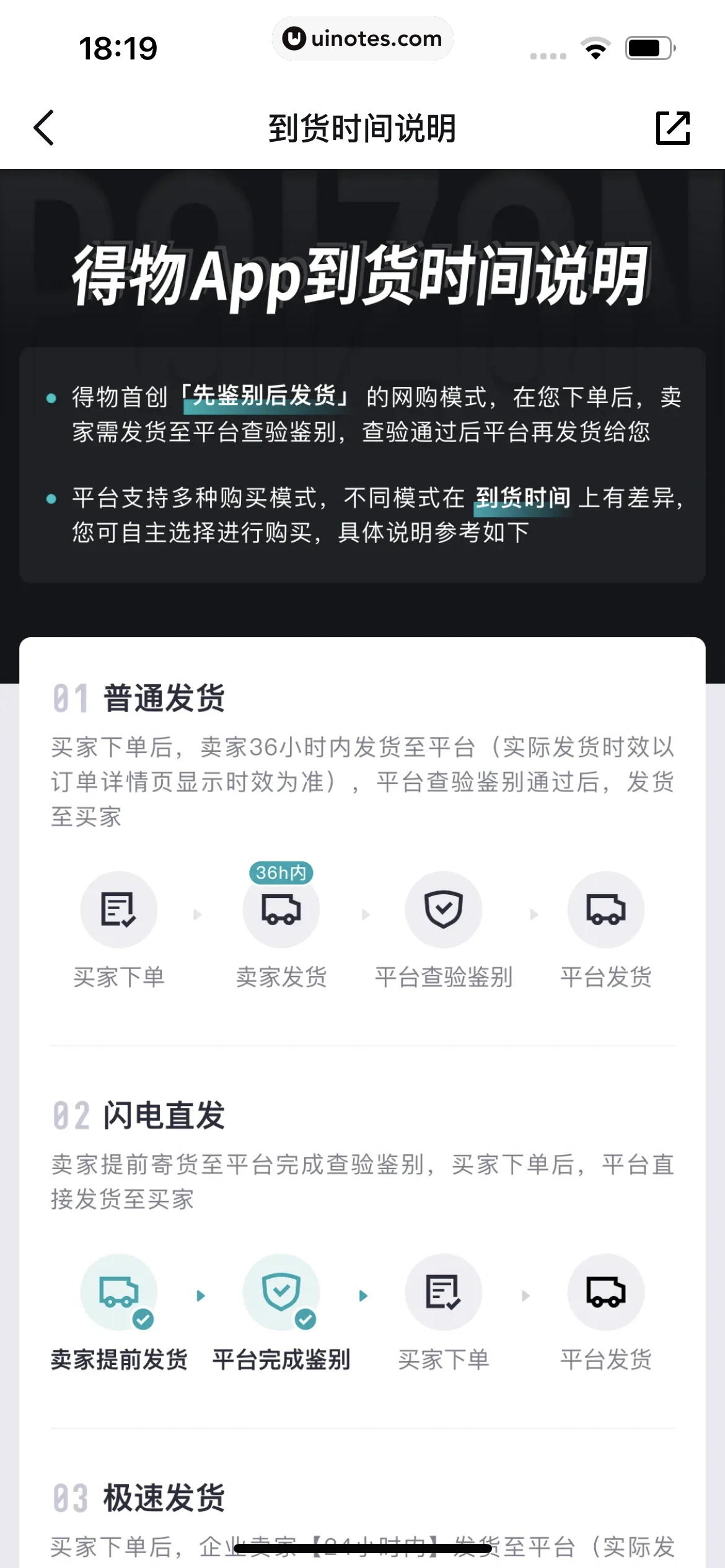Open the share icon at top right
Image resolution: width=725 pixels, height=1568 pixels.
coord(673,128)
